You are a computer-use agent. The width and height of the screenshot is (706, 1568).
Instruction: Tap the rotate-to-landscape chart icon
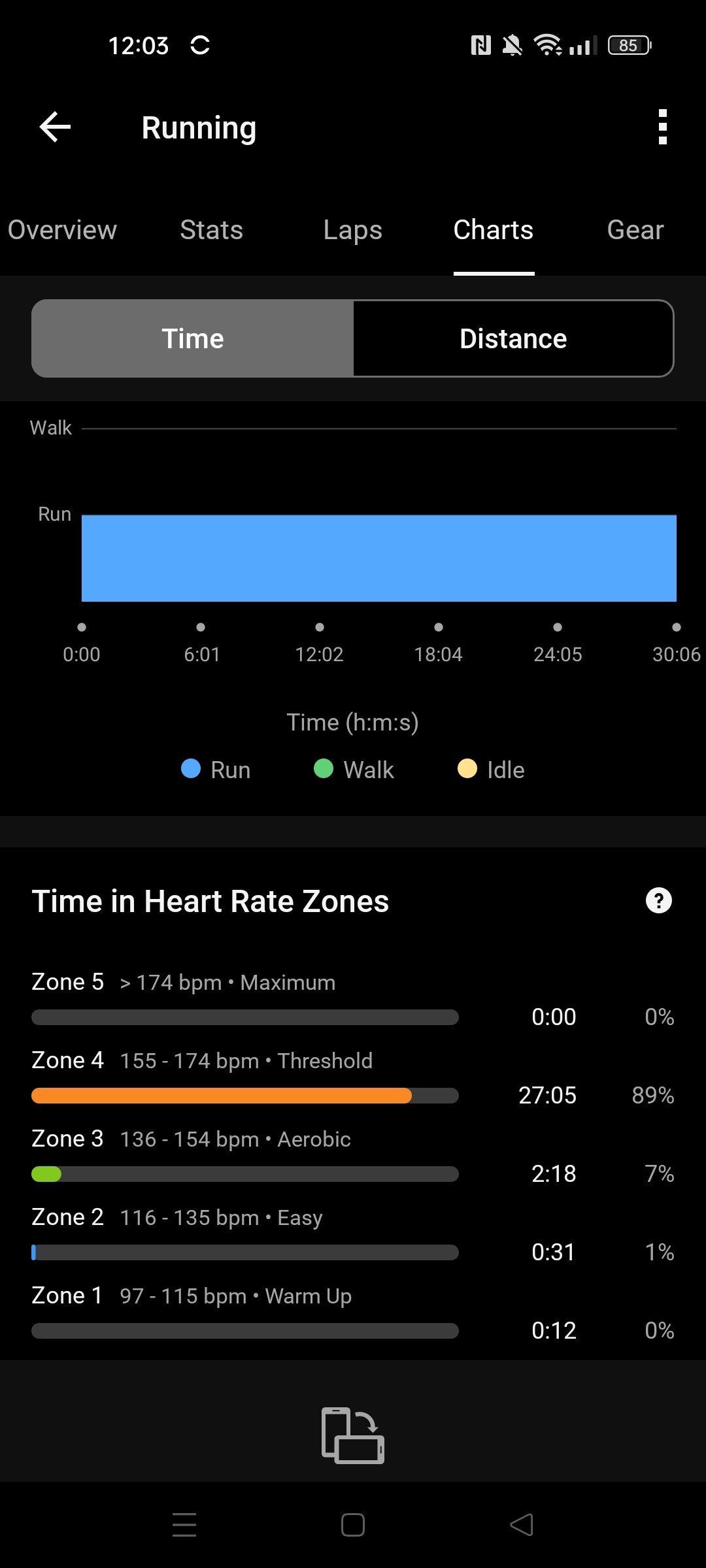353,1435
